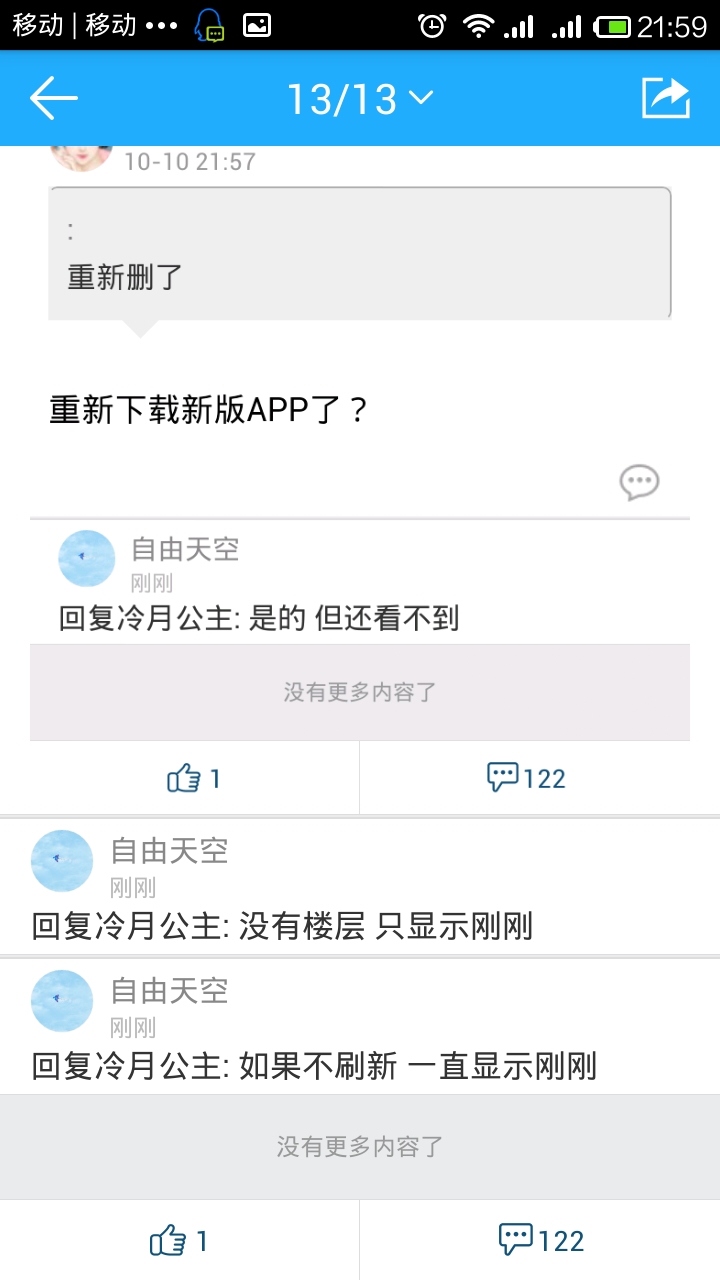Open 自由天空's avatar on 没有楼层 只显示刚刚 post
The image size is (720, 1280).
(62, 860)
